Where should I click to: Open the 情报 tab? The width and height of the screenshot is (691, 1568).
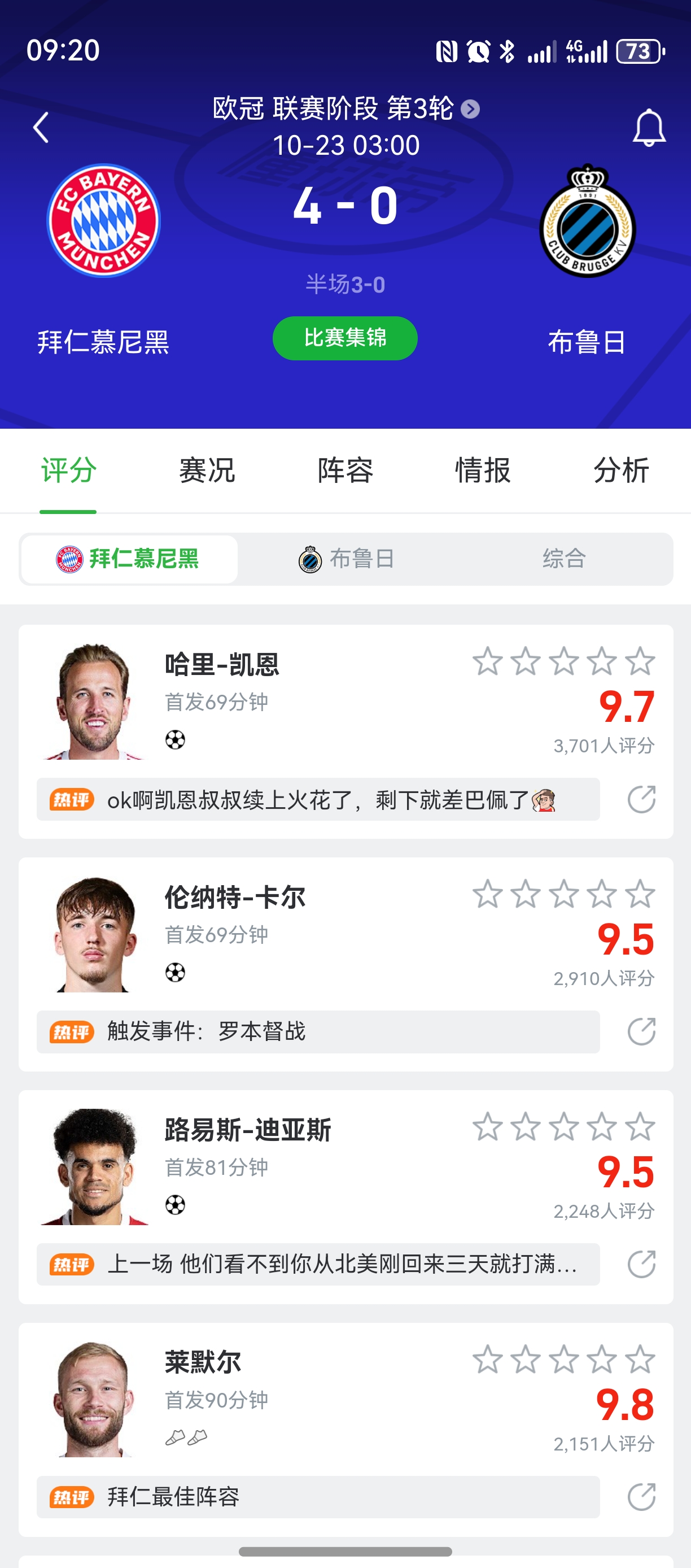pyautogui.click(x=483, y=471)
